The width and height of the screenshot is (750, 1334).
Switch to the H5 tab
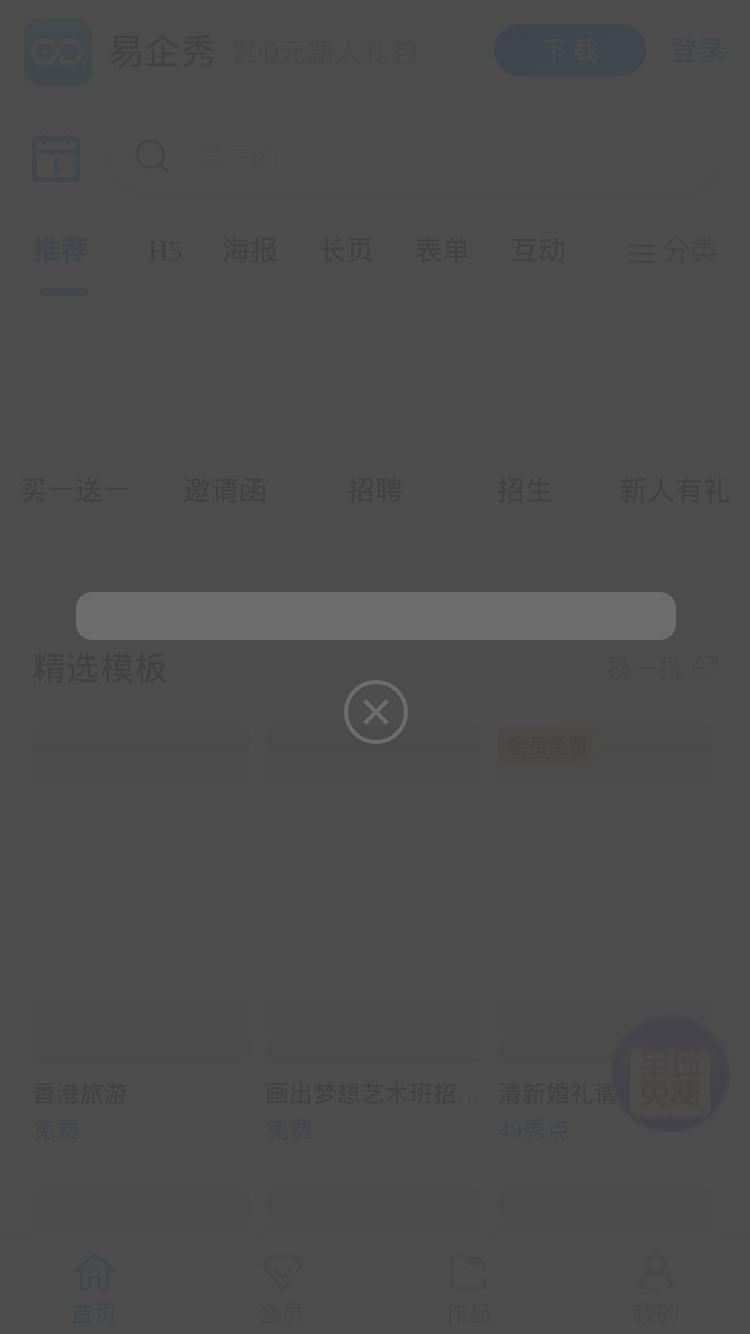tap(165, 251)
